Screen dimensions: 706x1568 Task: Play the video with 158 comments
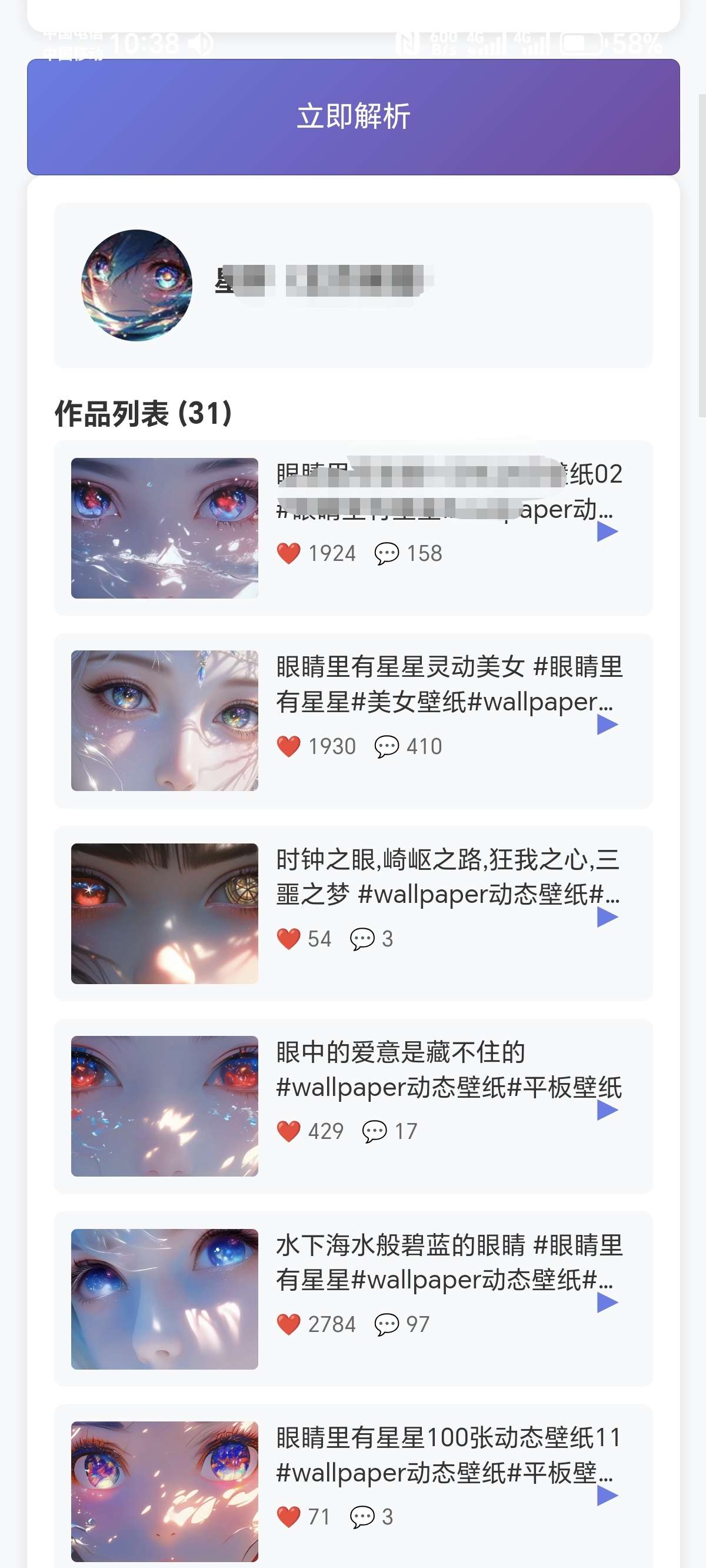607,532
